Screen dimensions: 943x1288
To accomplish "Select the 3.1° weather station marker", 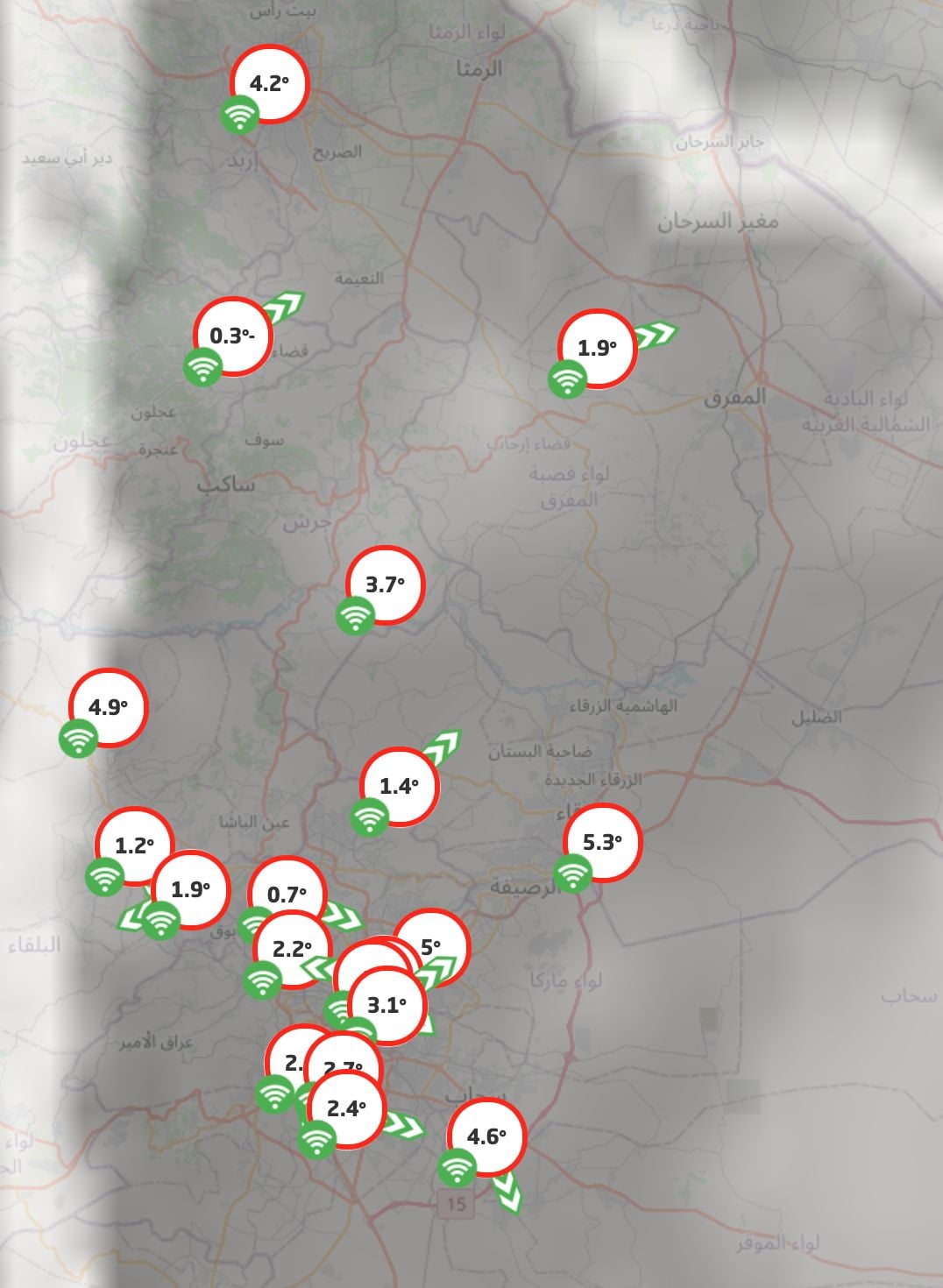I will (387, 1005).
